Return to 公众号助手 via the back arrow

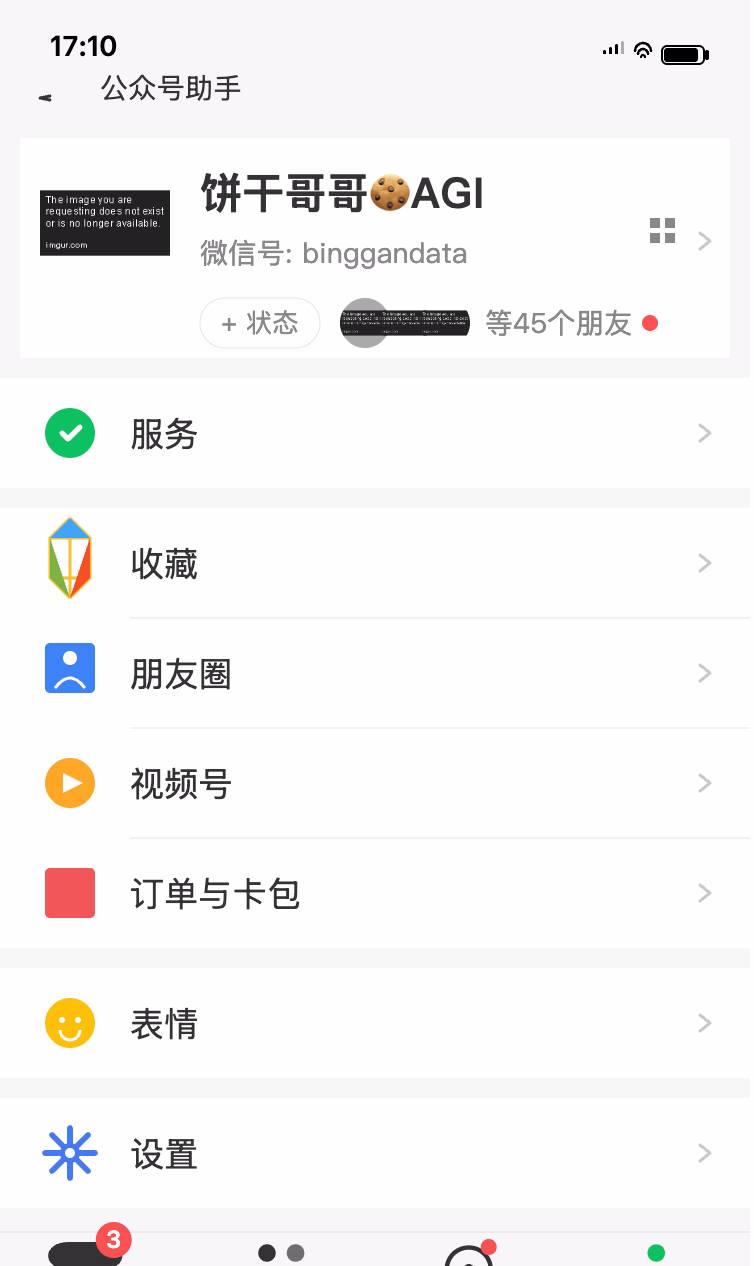(45, 97)
